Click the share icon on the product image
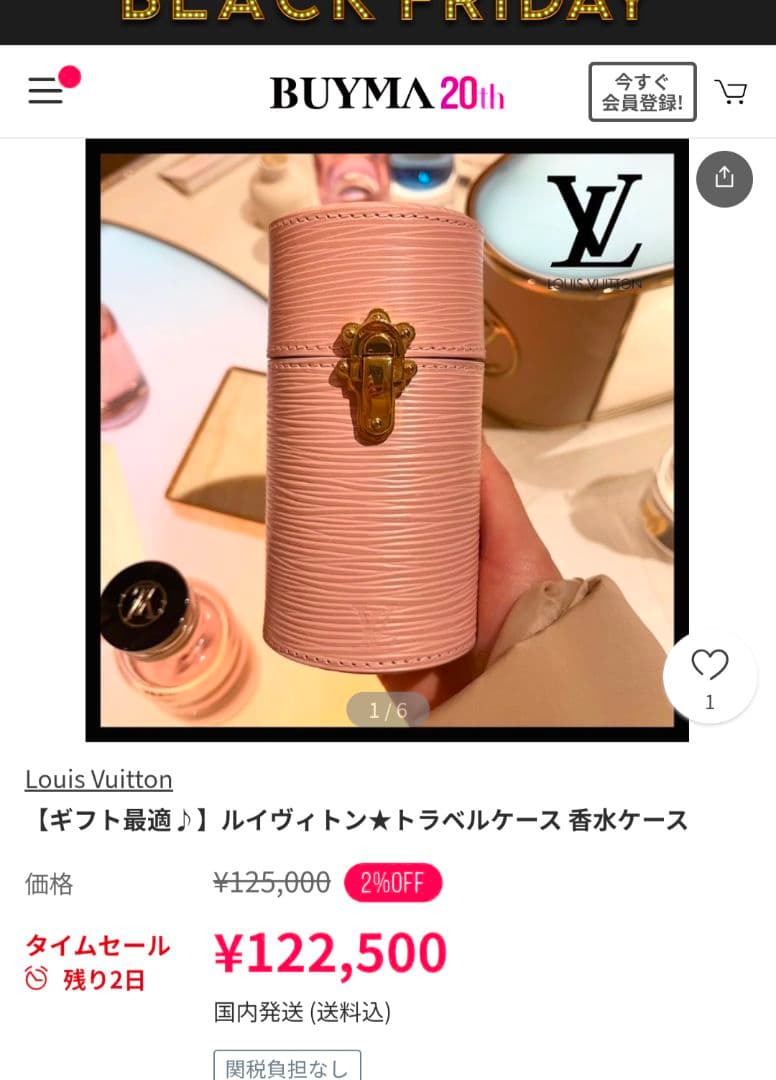776x1080 pixels. (x=723, y=179)
